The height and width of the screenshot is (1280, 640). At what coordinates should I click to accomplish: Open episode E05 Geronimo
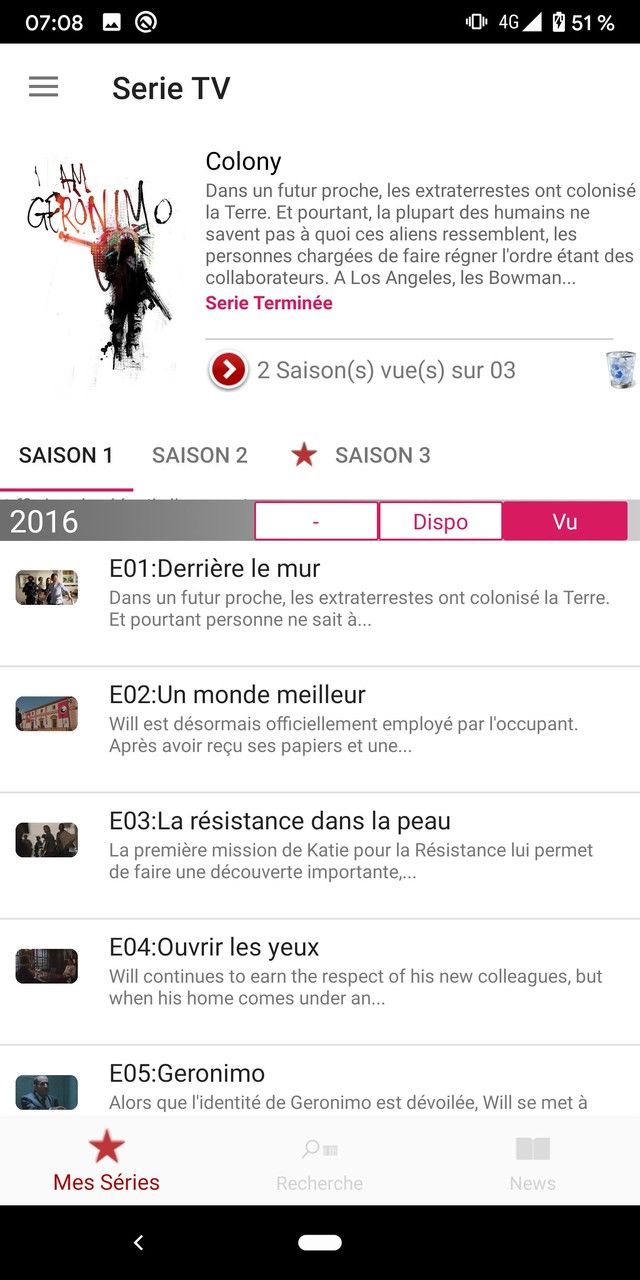320,1085
